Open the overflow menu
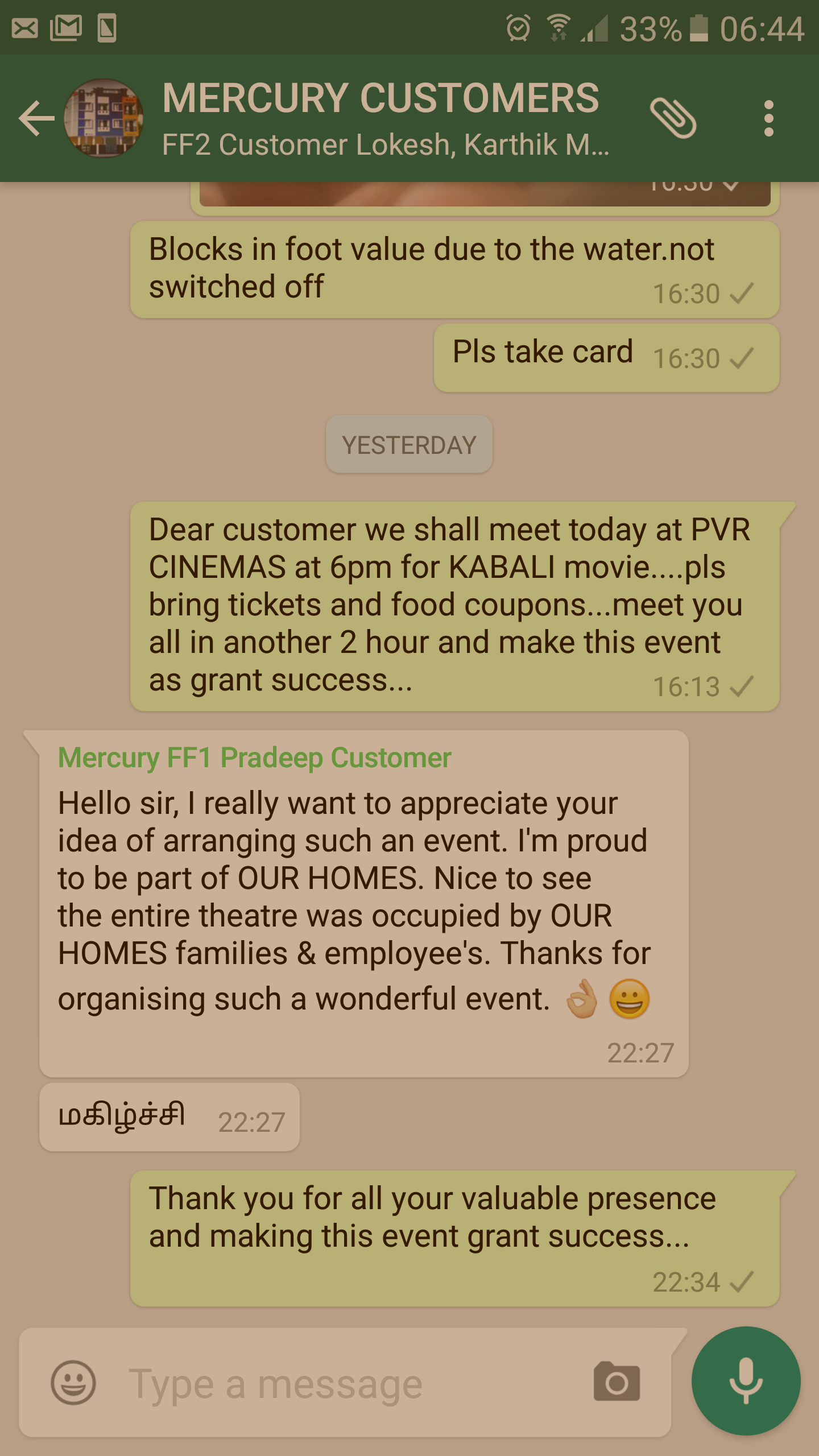This screenshot has width=819, height=1456. 769,118
